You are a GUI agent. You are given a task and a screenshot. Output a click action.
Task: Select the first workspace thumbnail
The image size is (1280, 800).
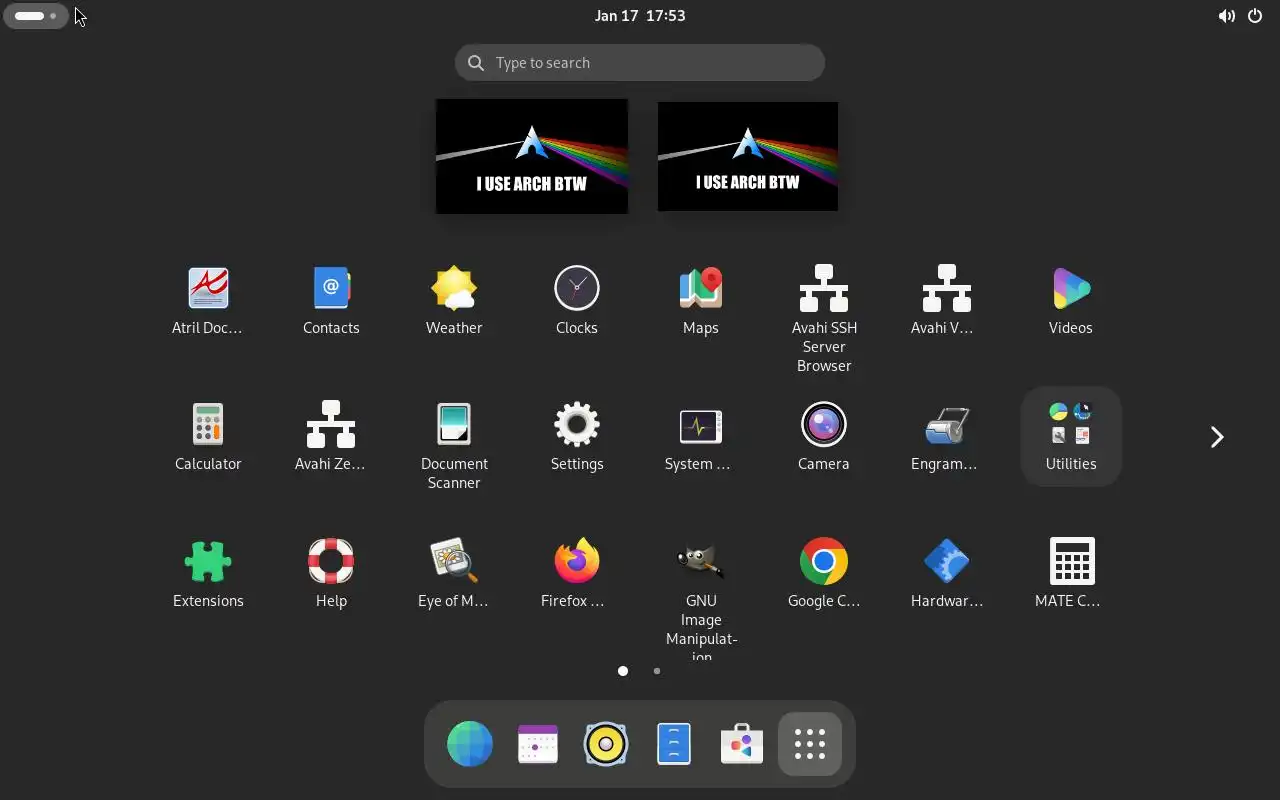532,156
